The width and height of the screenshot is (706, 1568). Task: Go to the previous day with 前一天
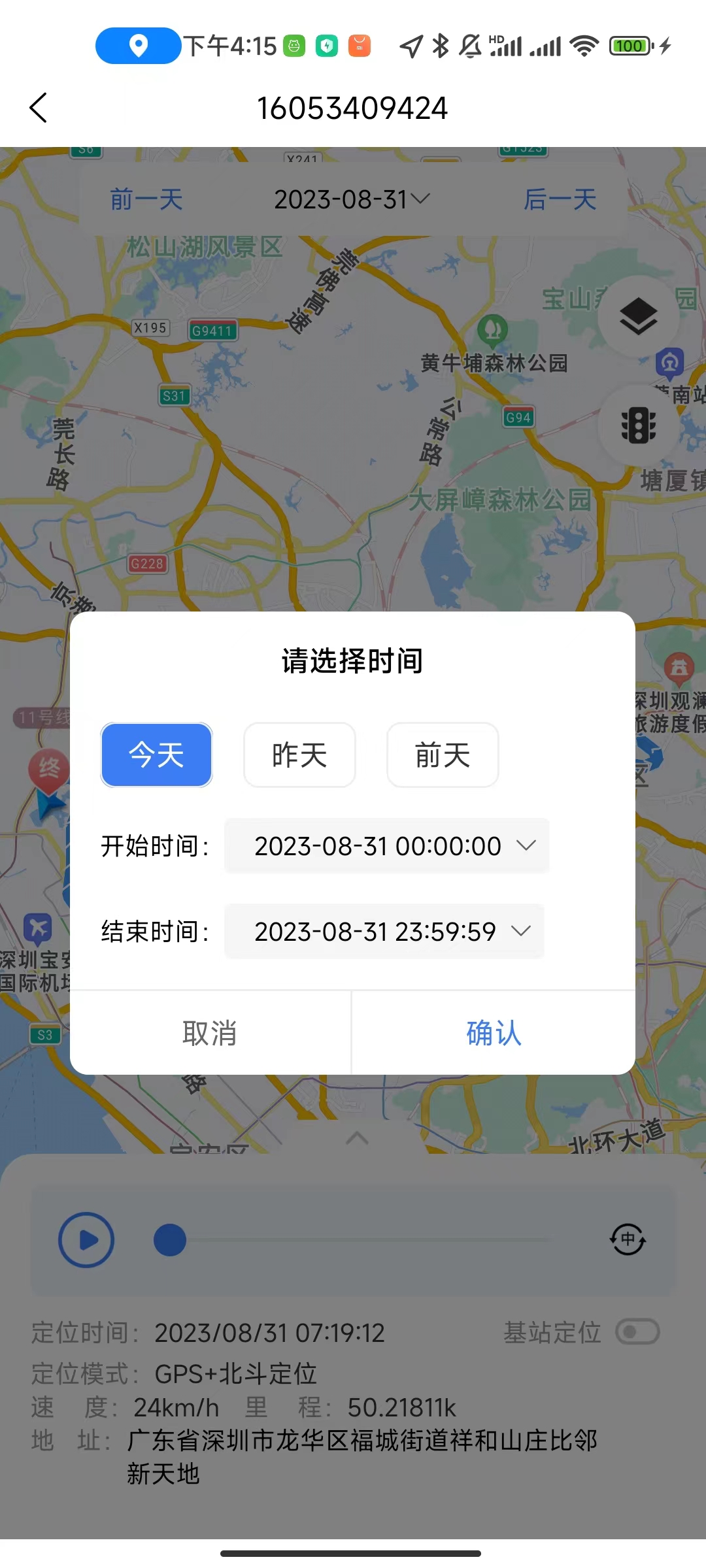coord(146,199)
